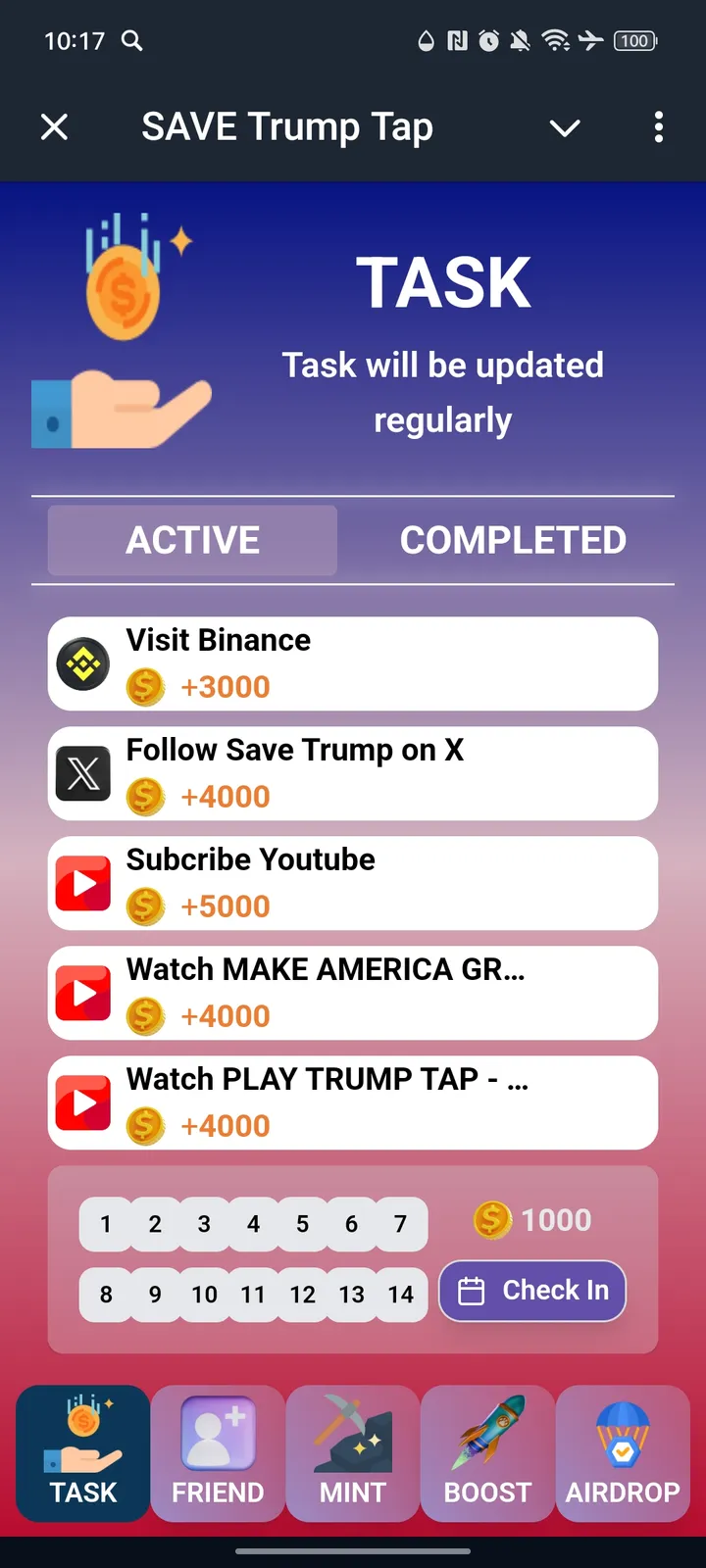This screenshot has width=706, height=1568.
Task: Switch to the COMPLETED tab
Action: tap(512, 540)
